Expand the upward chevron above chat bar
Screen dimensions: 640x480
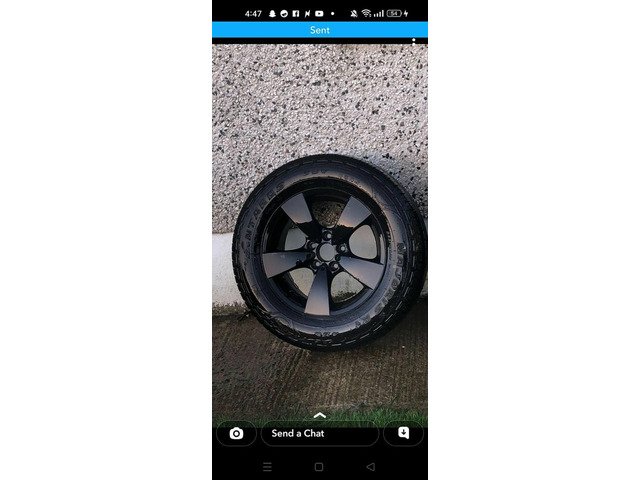320,414
